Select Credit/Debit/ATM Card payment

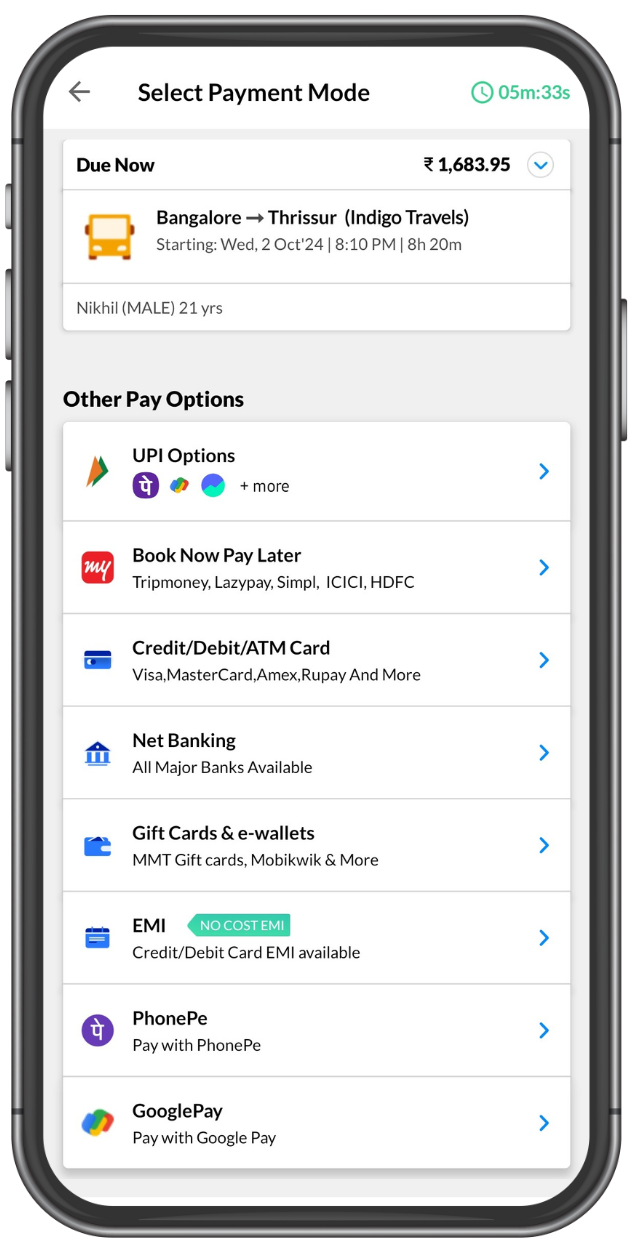316,660
